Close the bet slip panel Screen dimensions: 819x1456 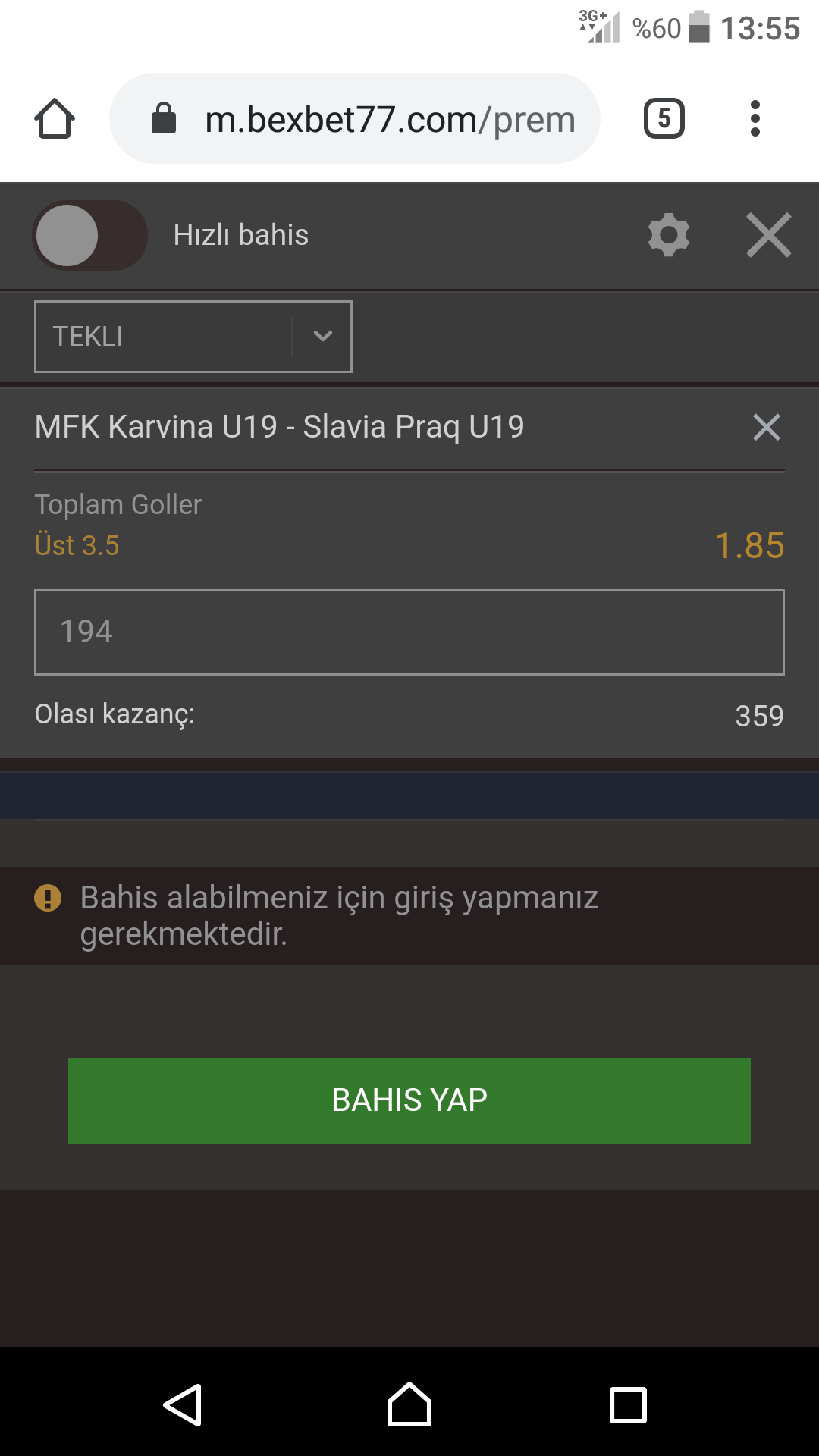click(769, 235)
